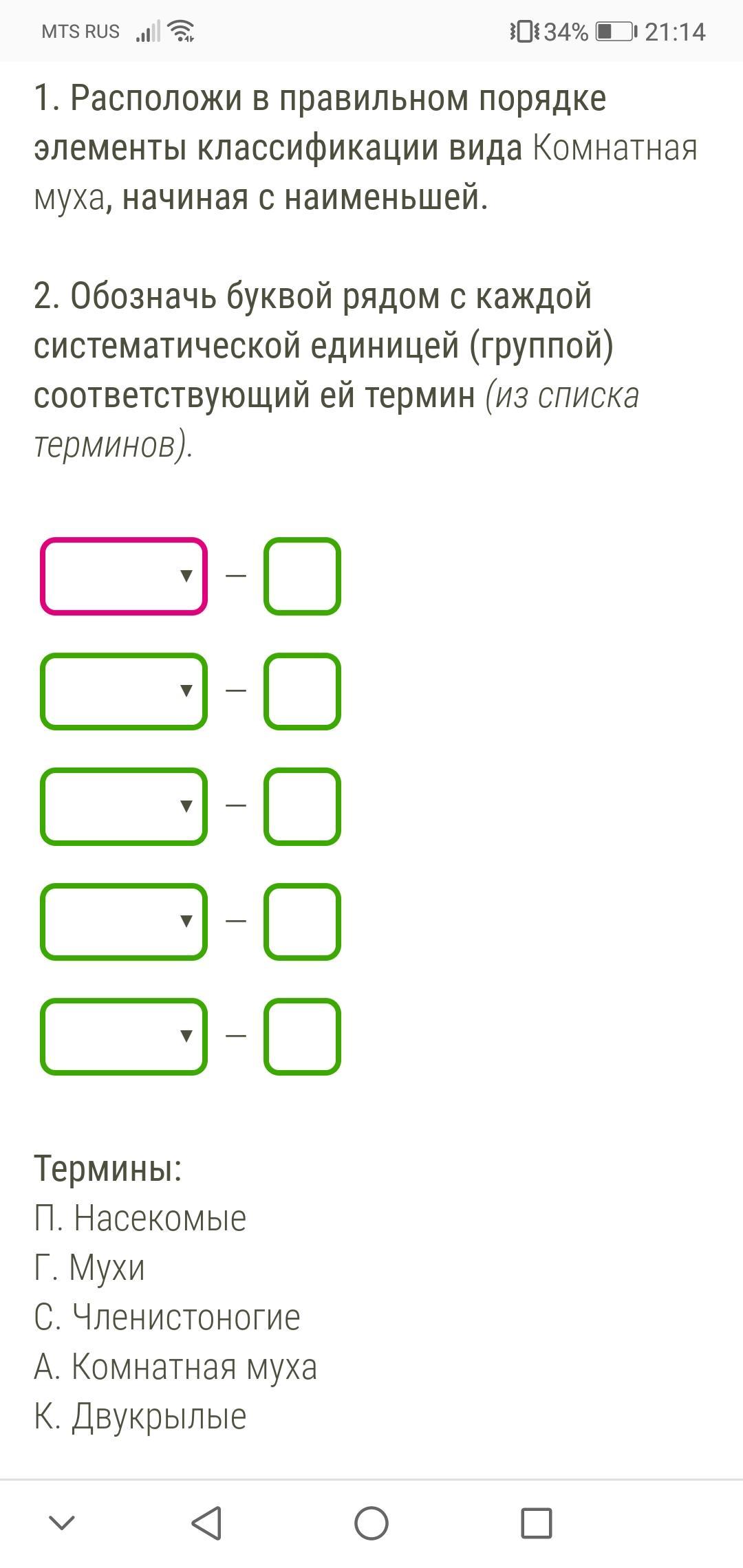Return to the home screen via circle button
This screenshot has height=1568, width=743.
(371, 1523)
